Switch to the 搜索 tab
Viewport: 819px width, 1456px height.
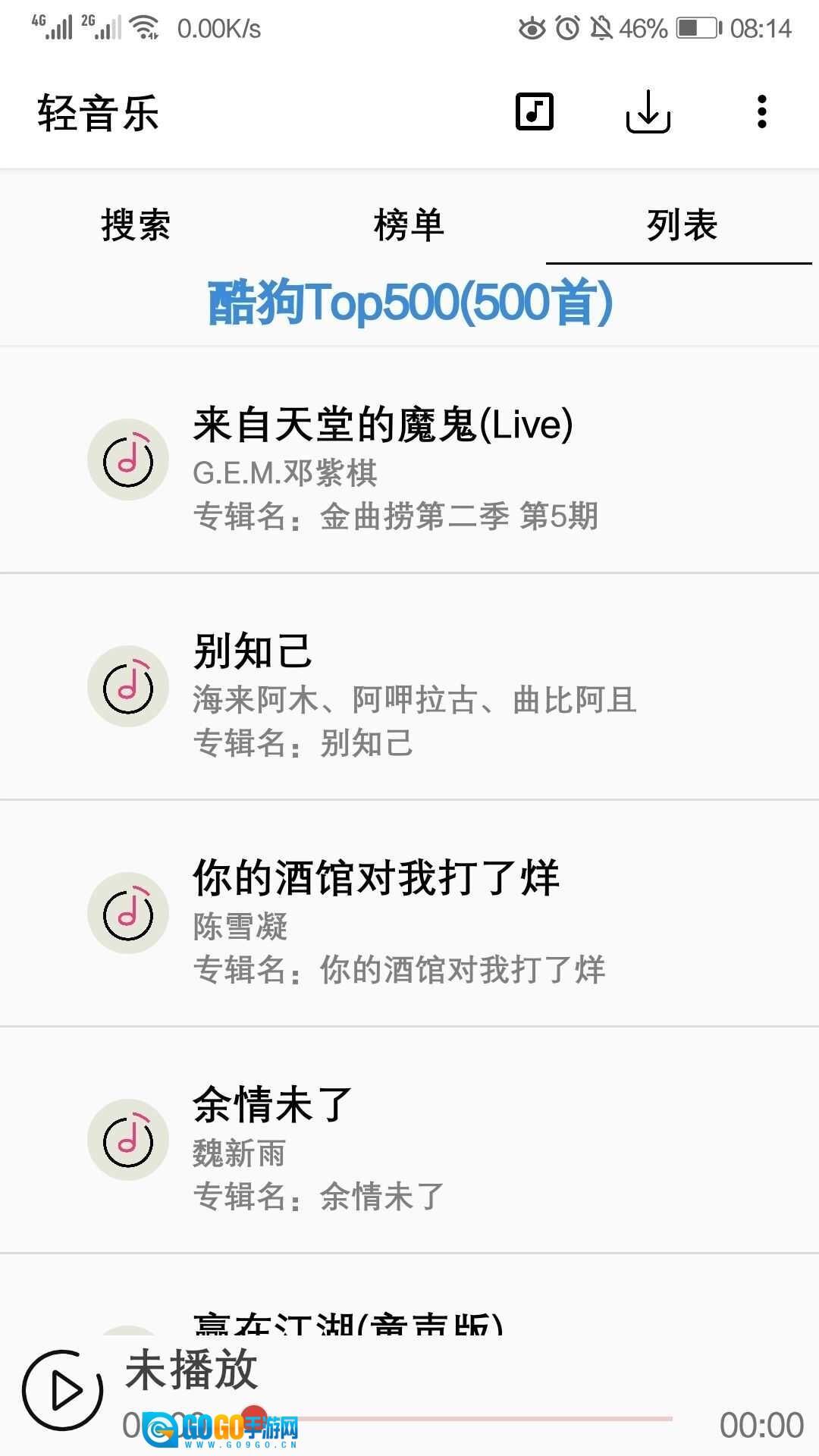[136, 225]
